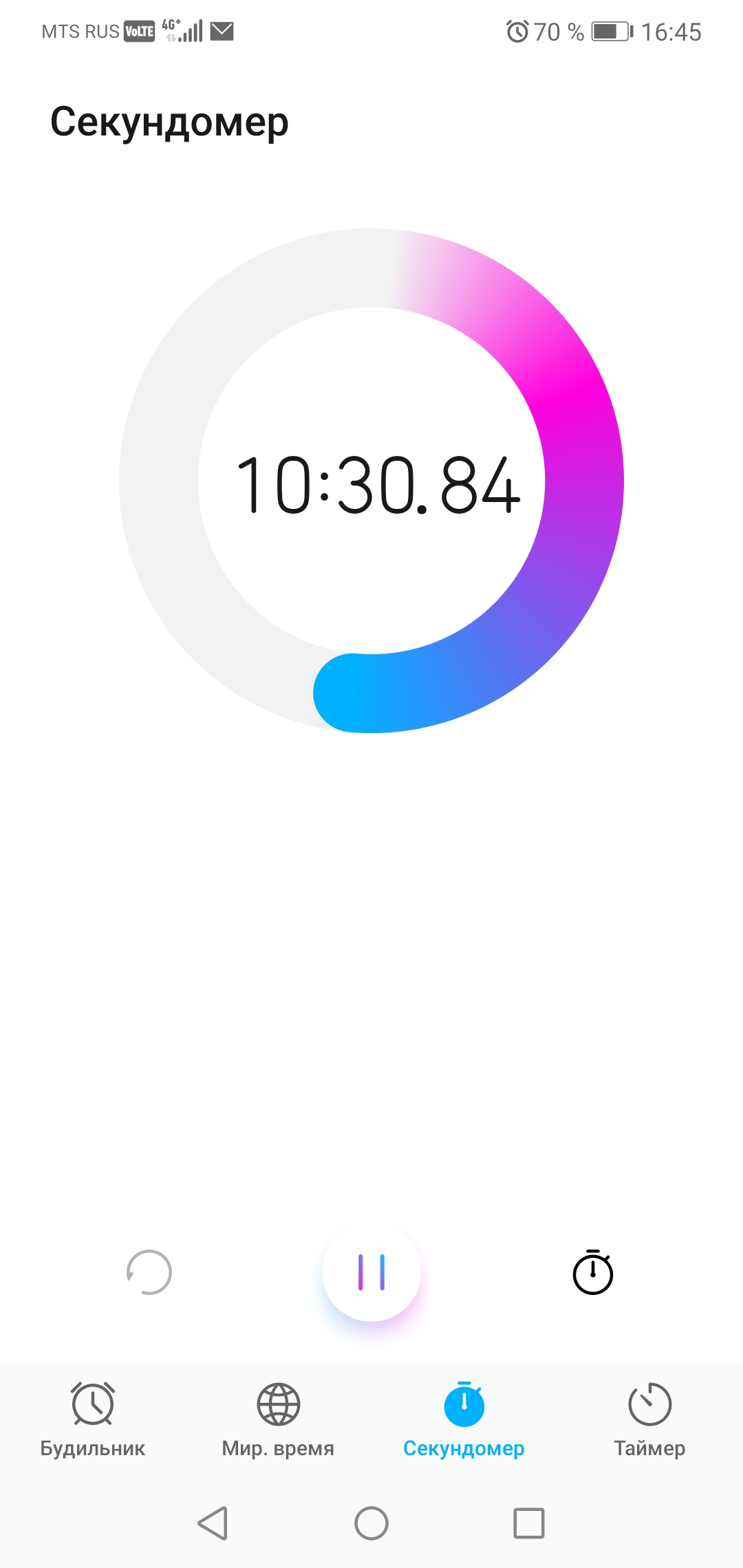743x1568 pixels.
Task: Pause the running stopwatch
Action: click(x=371, y=1272)
